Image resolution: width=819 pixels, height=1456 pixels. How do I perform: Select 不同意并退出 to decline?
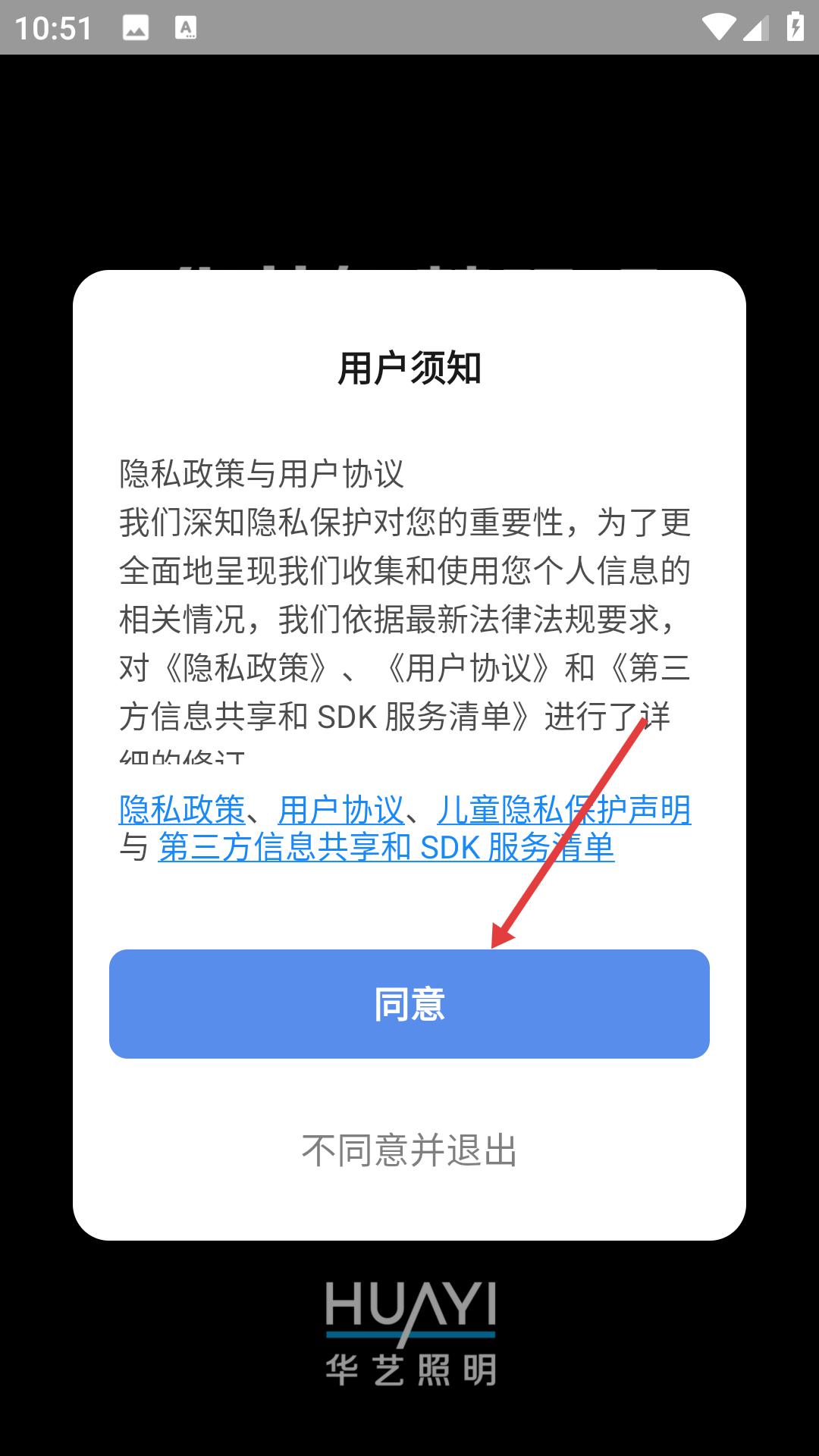(409, 1150)
